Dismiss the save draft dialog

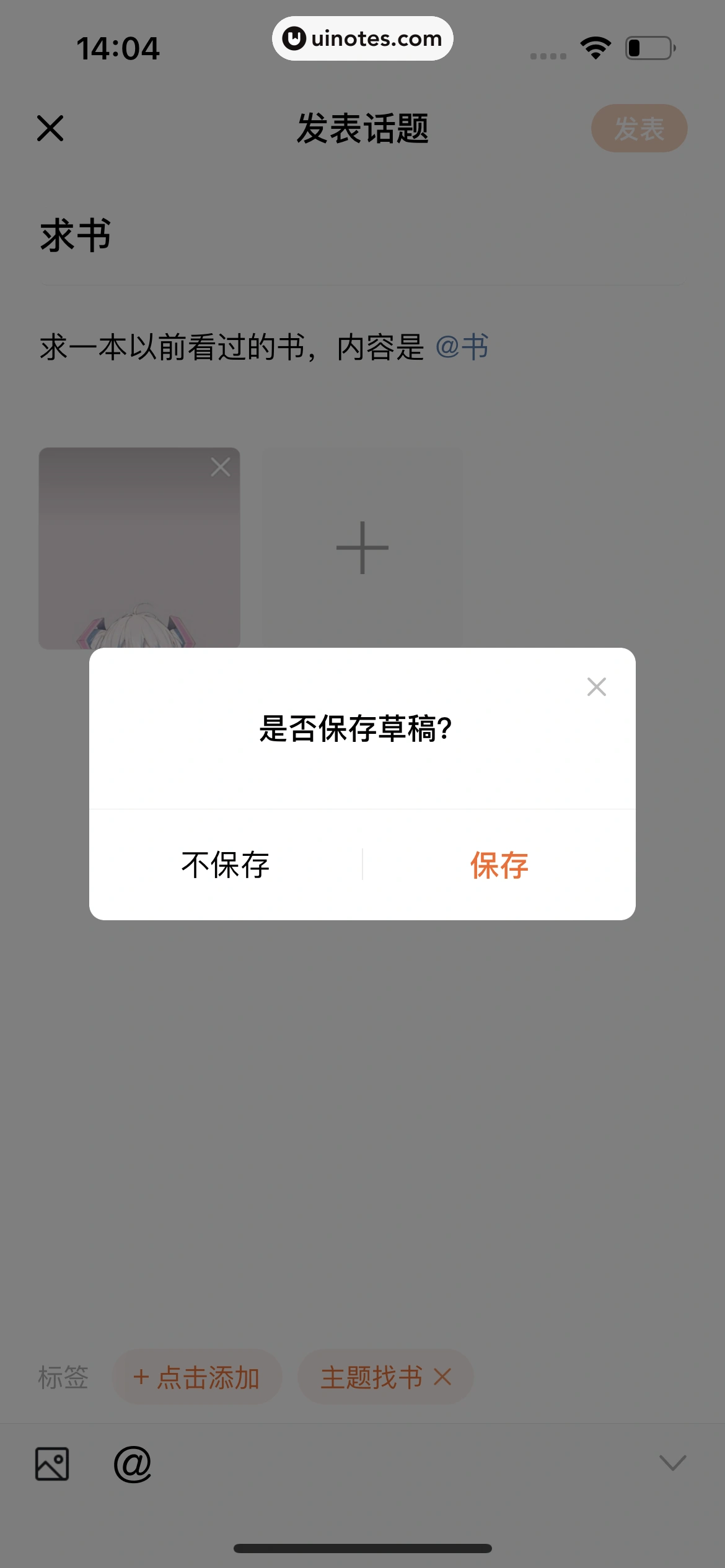coord(596,687)
